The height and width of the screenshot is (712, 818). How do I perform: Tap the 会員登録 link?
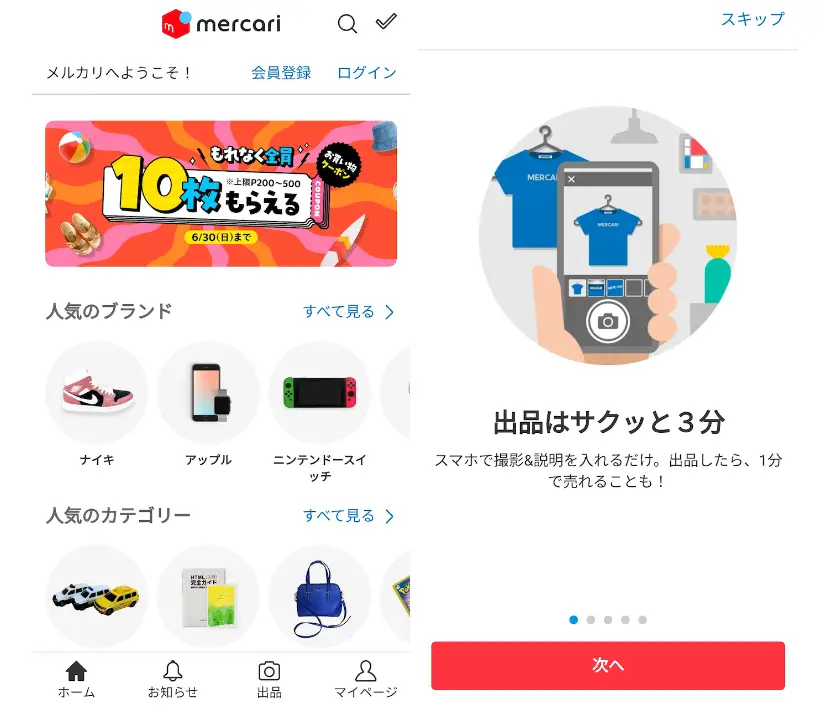(281, 73)
